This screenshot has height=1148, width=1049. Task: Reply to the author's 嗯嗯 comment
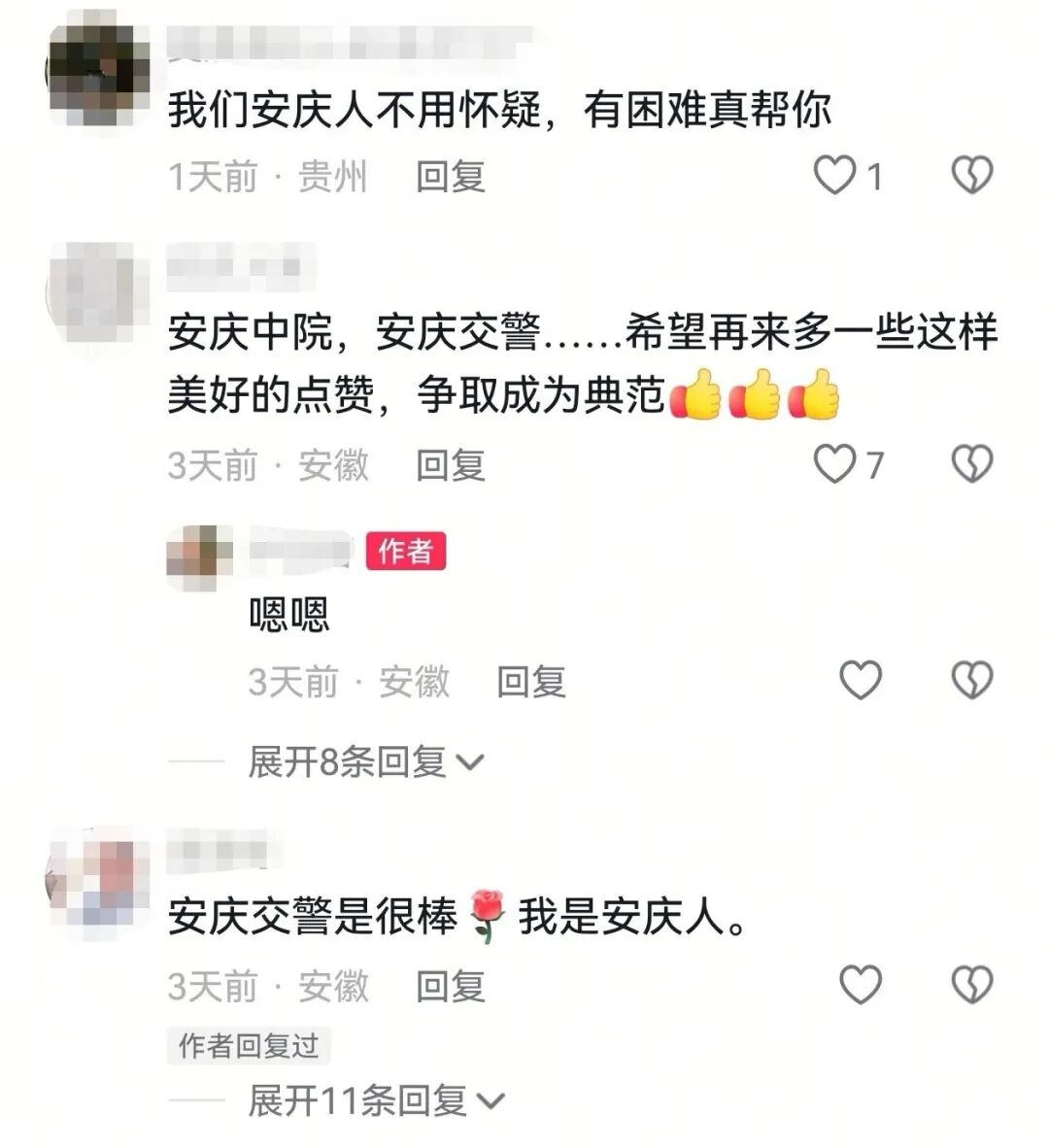coord(531,682)
